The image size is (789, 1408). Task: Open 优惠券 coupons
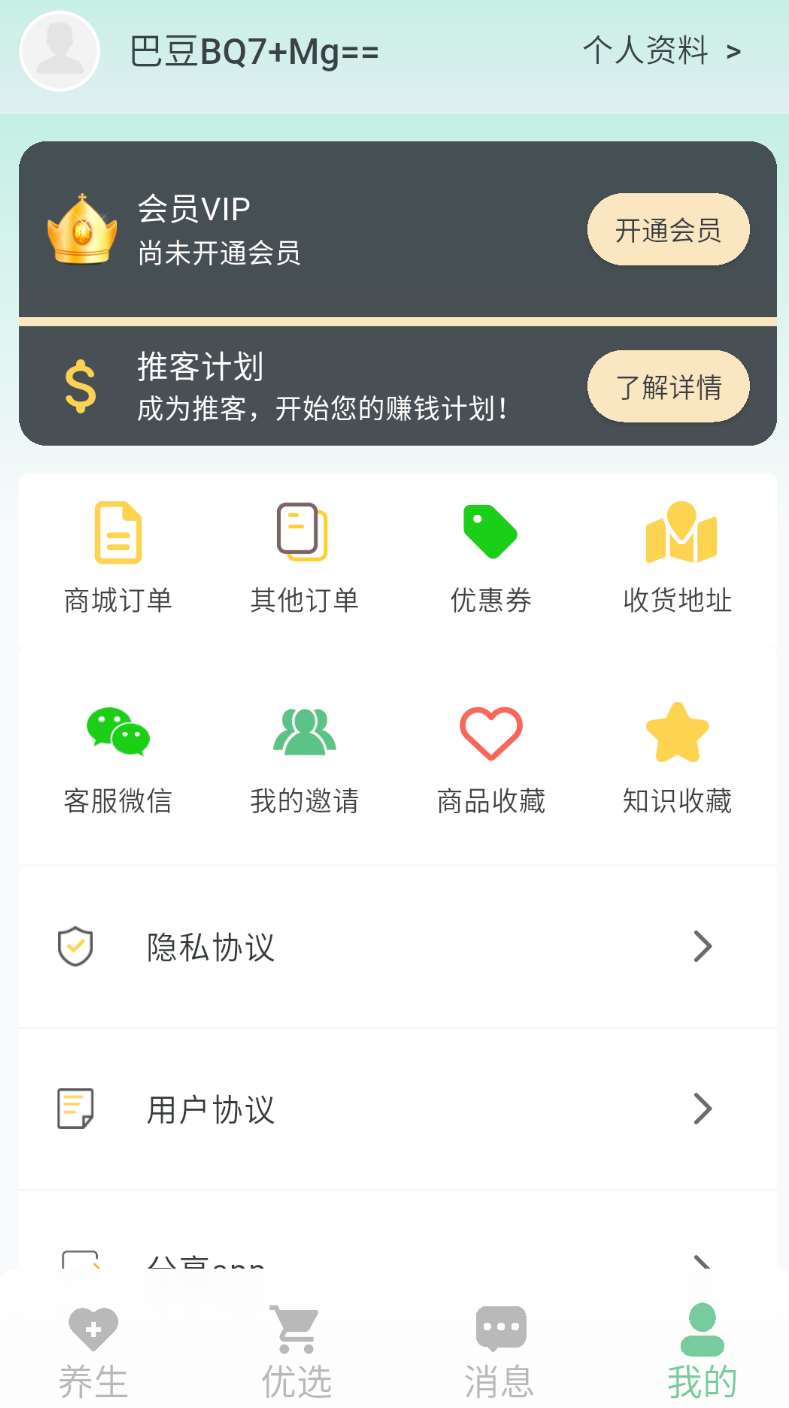click(490, 557)
